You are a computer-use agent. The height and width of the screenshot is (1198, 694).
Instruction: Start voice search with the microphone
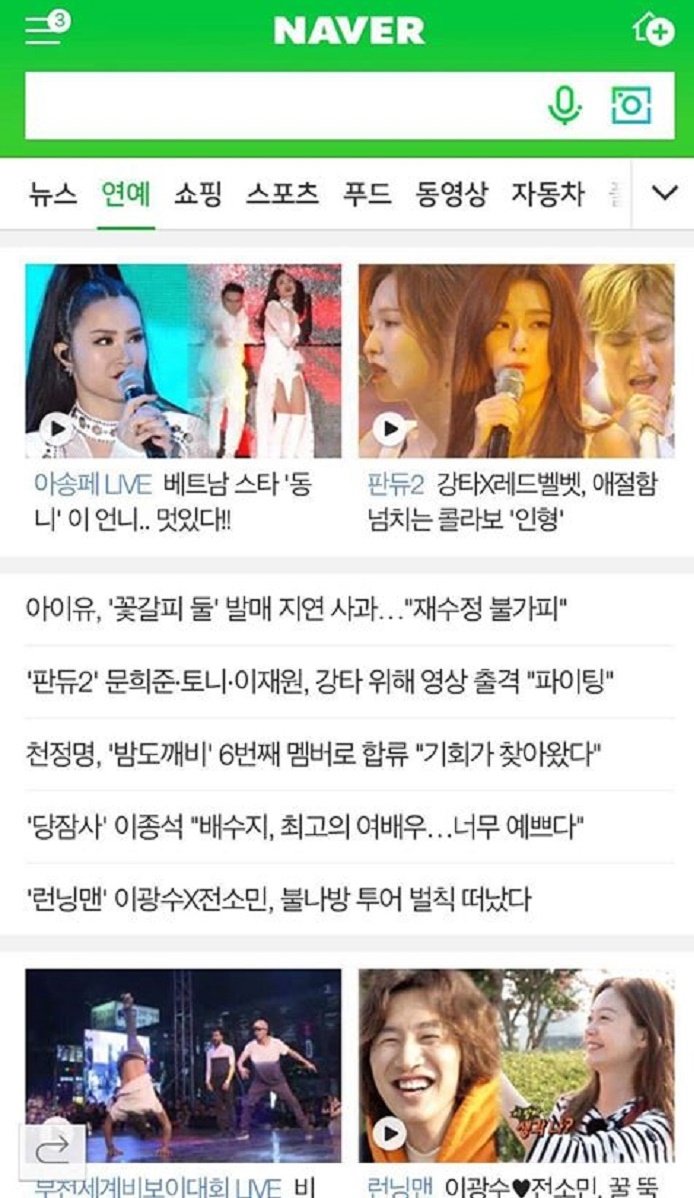pyautogui.click(x=564, y=105)
